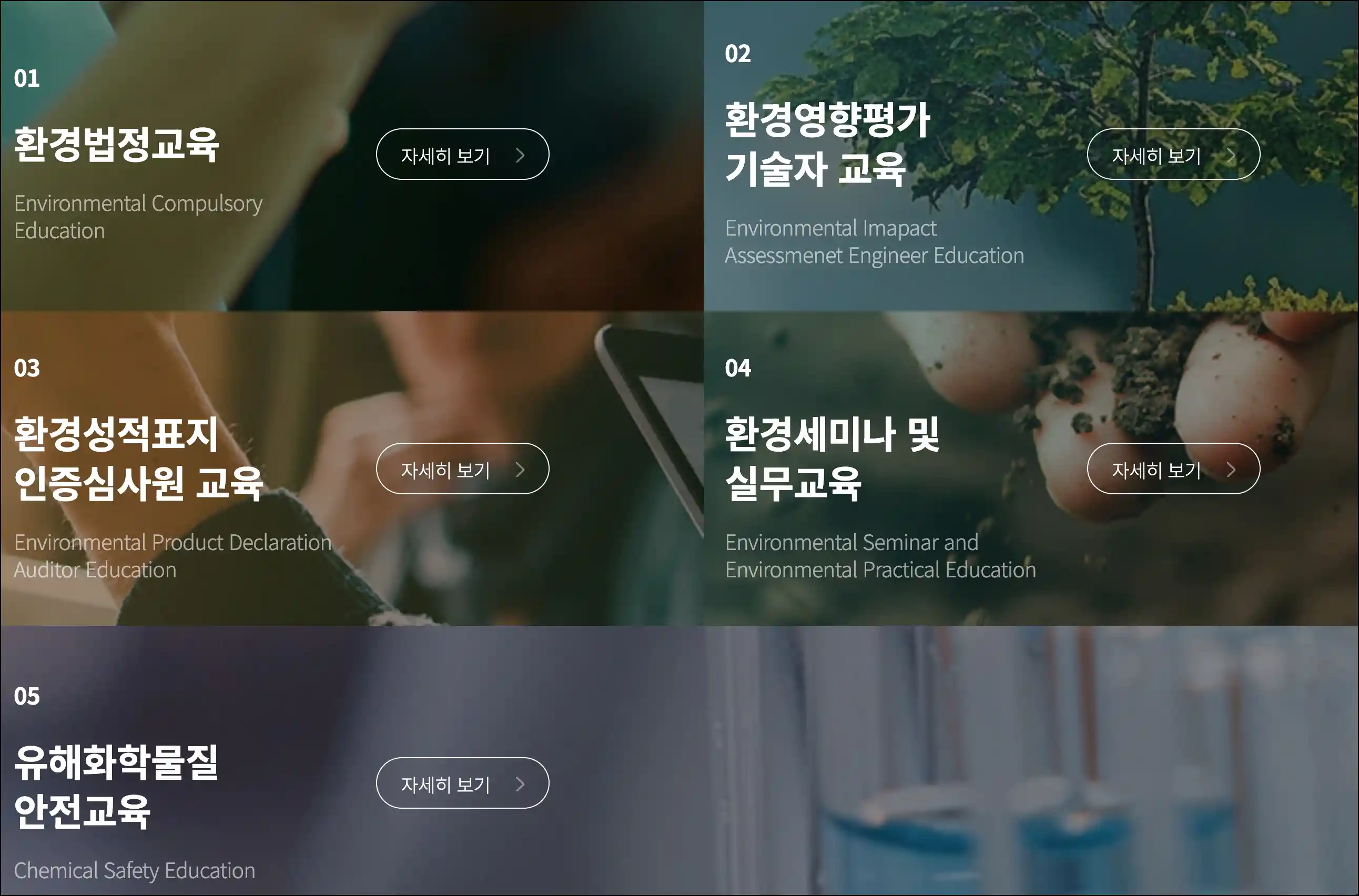See more about 환경세미나 및 실무교육
Screen dimensions: 1359x896
(x=1173, y=469)
